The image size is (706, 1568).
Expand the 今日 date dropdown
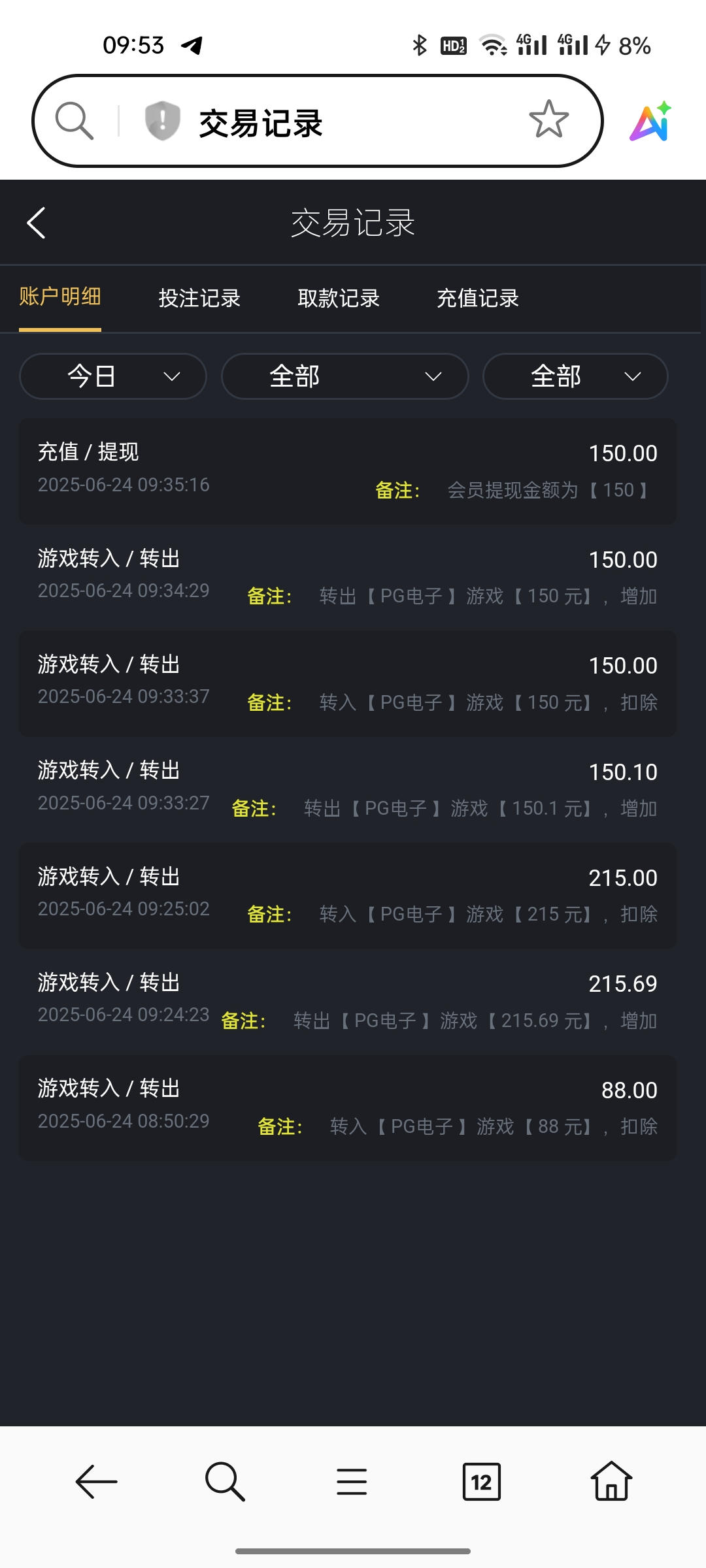[x=113, y=376]
